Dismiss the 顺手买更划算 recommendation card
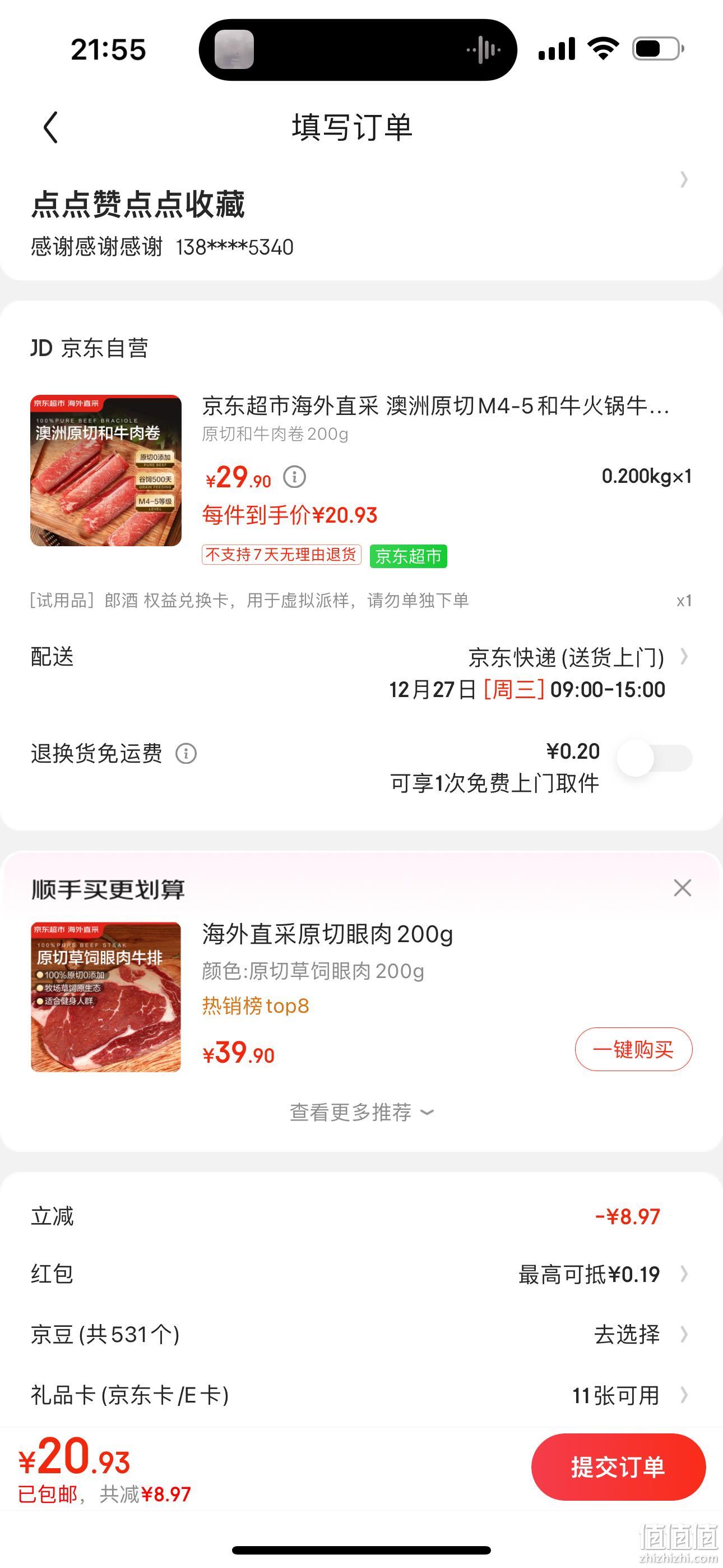The height and width of the screenshot is (1568, 723). pyautogui.click(x=682, y=888)
